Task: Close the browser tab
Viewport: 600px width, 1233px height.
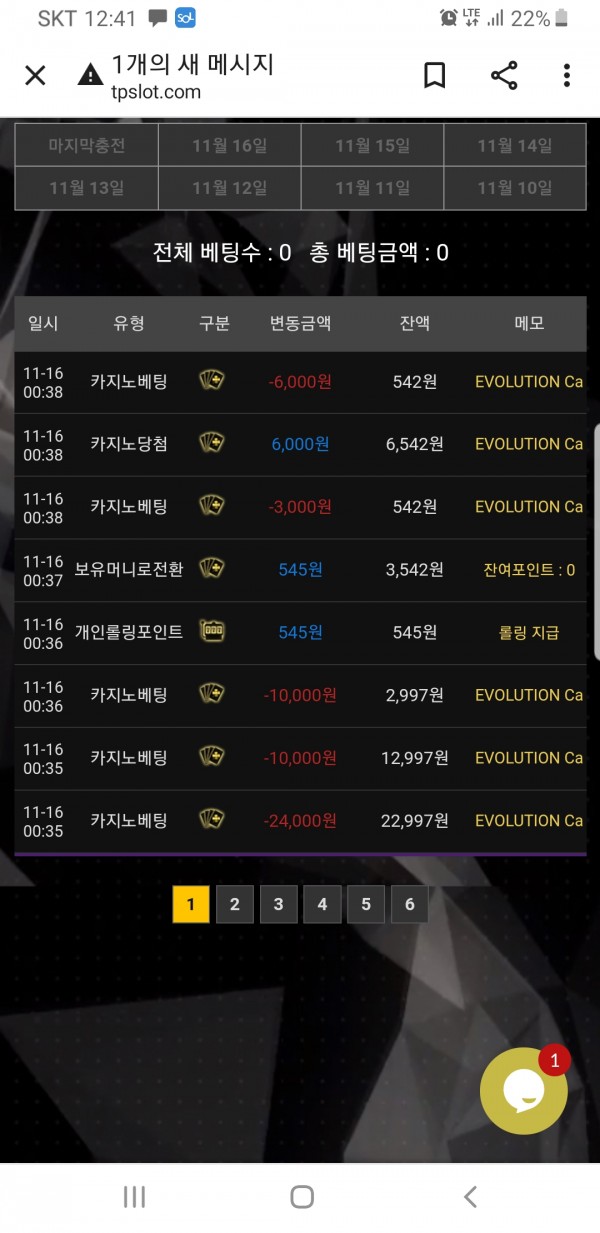Action: click(x=35, y=76)
